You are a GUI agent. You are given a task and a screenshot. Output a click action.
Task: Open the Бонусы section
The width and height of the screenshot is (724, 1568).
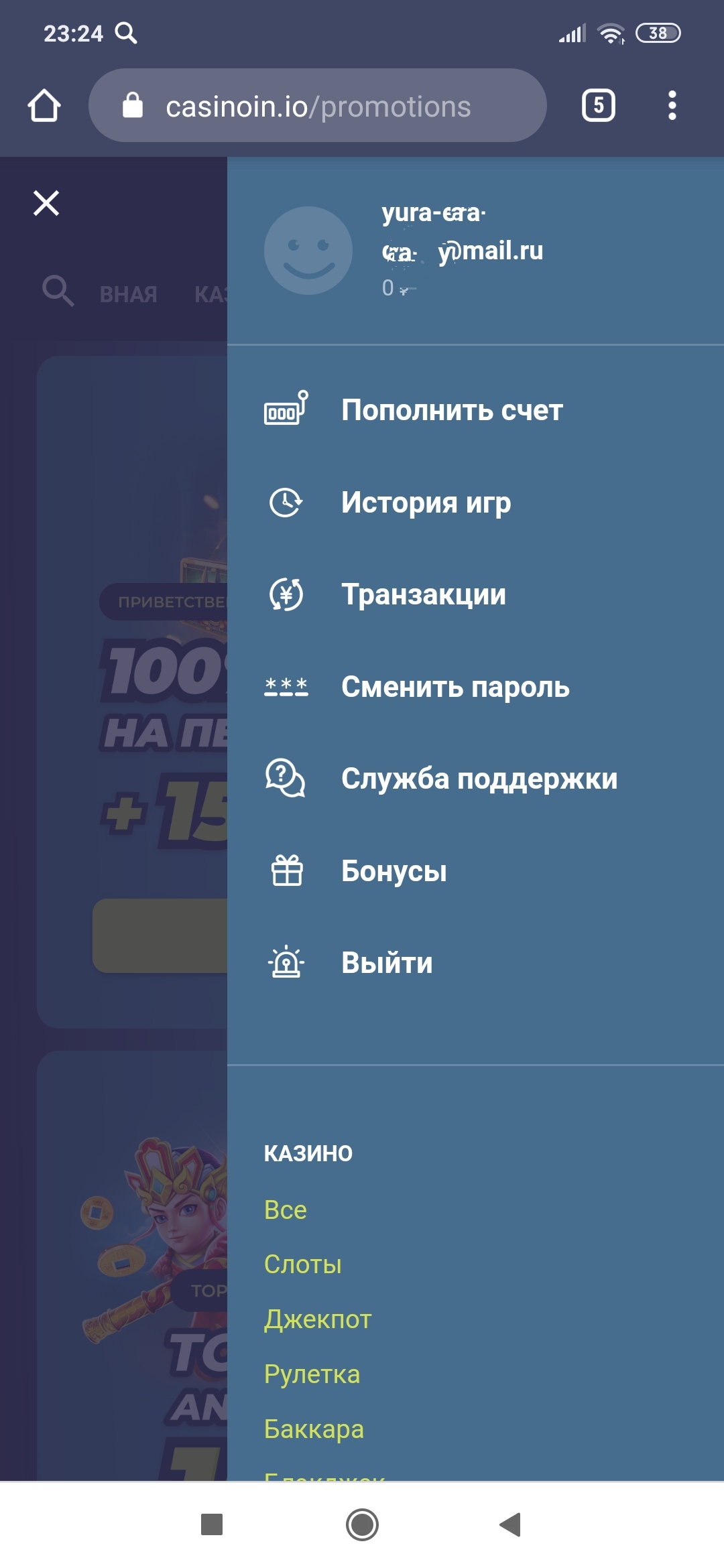coord(394,871)
